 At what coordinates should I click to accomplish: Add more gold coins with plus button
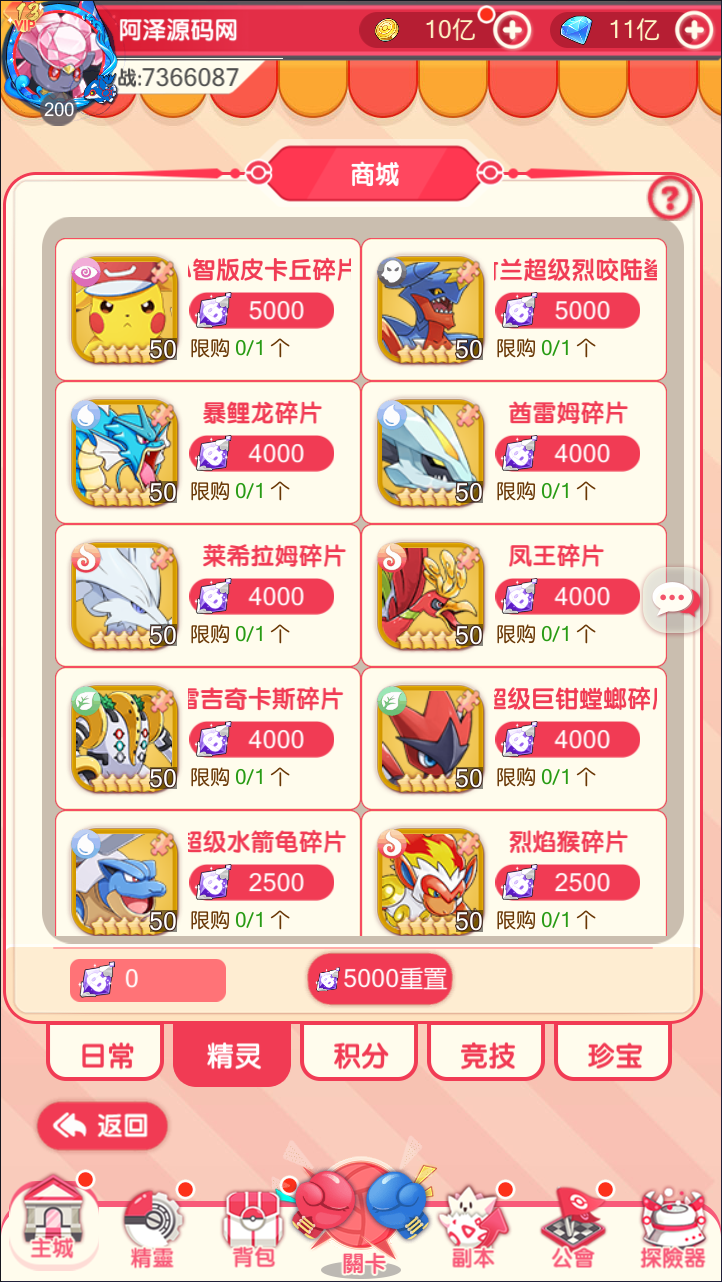pos(512,30)
